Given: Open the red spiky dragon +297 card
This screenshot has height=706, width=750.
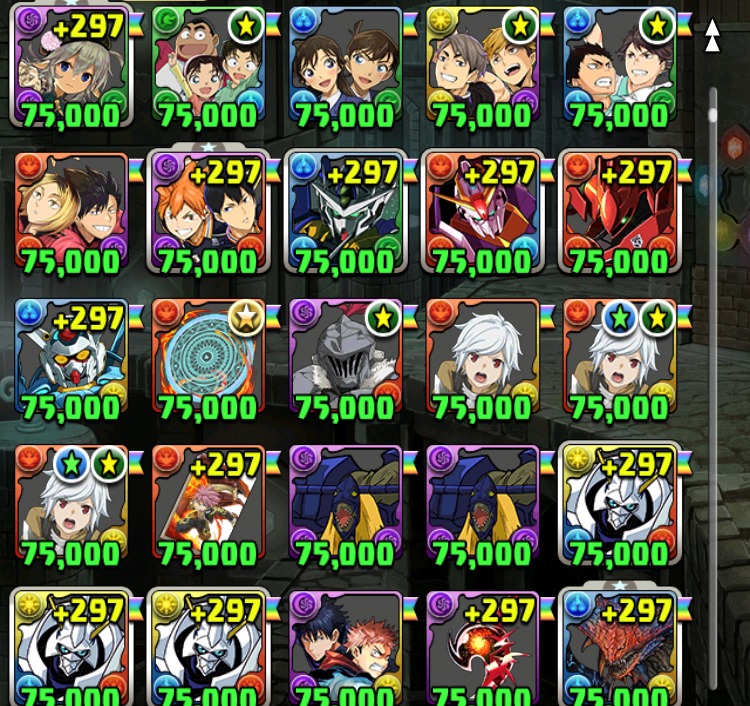Looking at the screenshot, I should (x=619, y=648).
